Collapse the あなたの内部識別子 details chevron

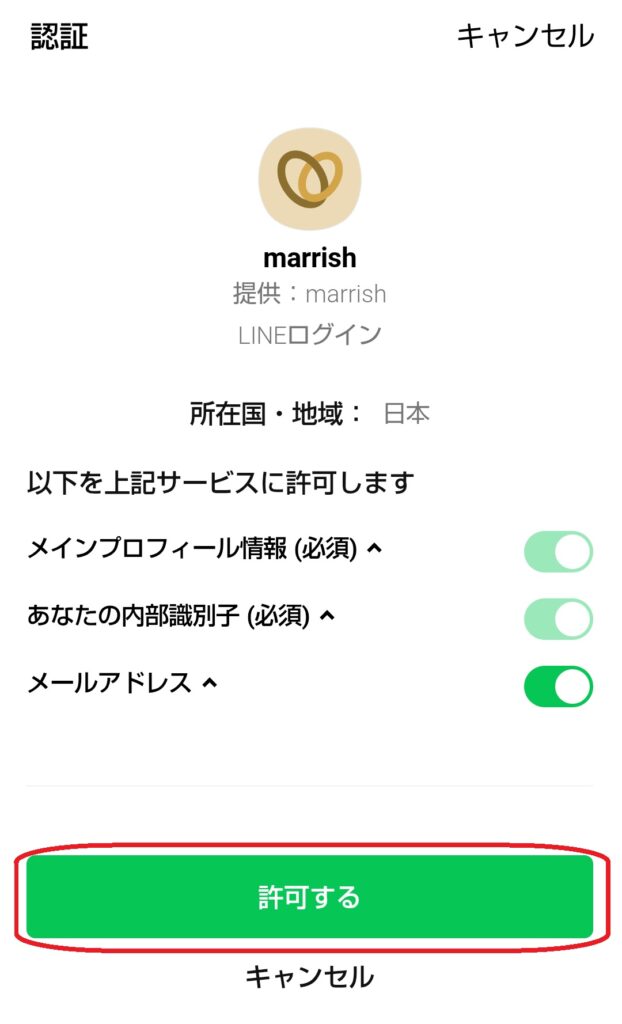[x=326, y=616]
